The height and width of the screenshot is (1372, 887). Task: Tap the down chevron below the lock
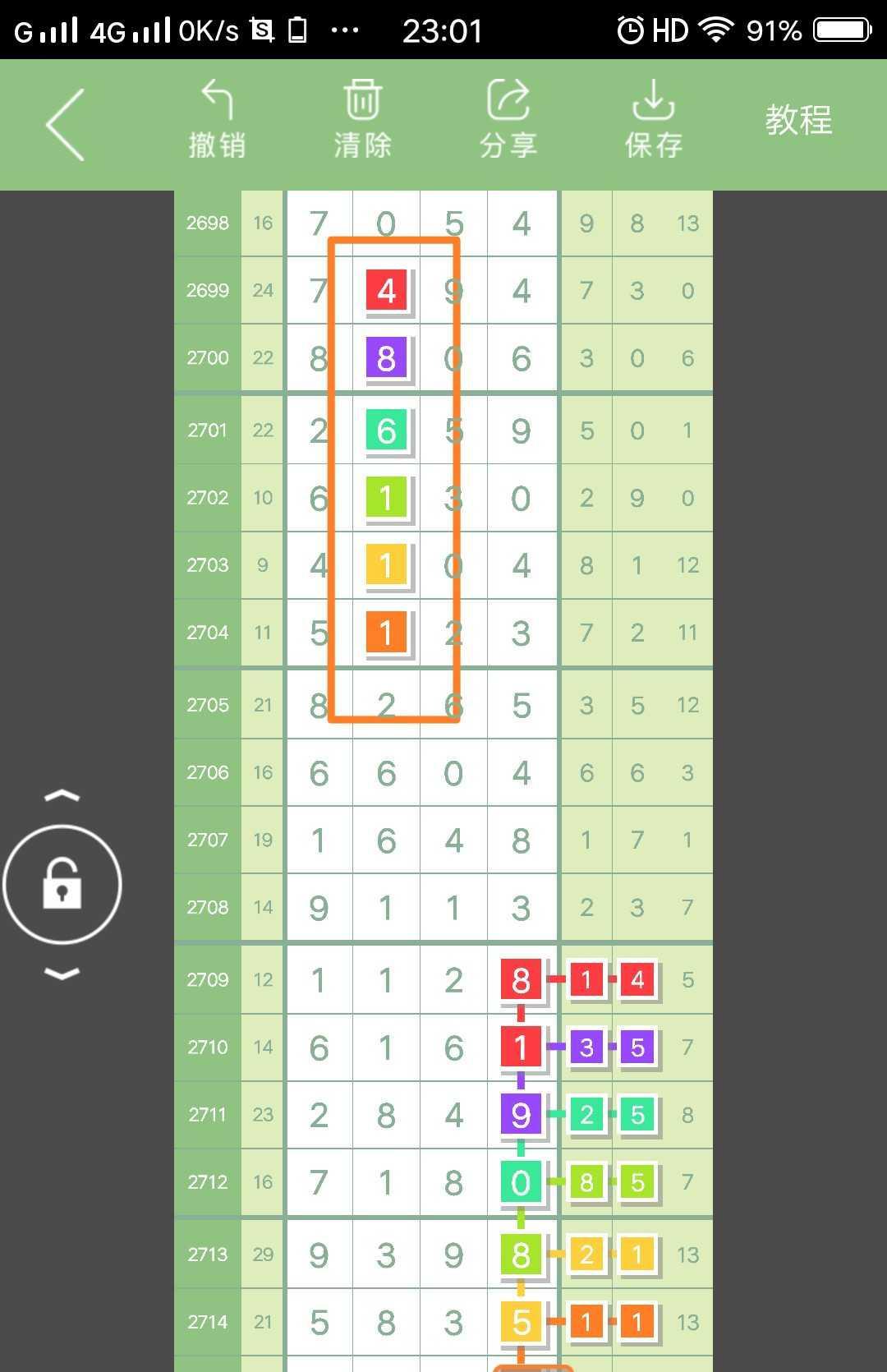coord(62,974)
